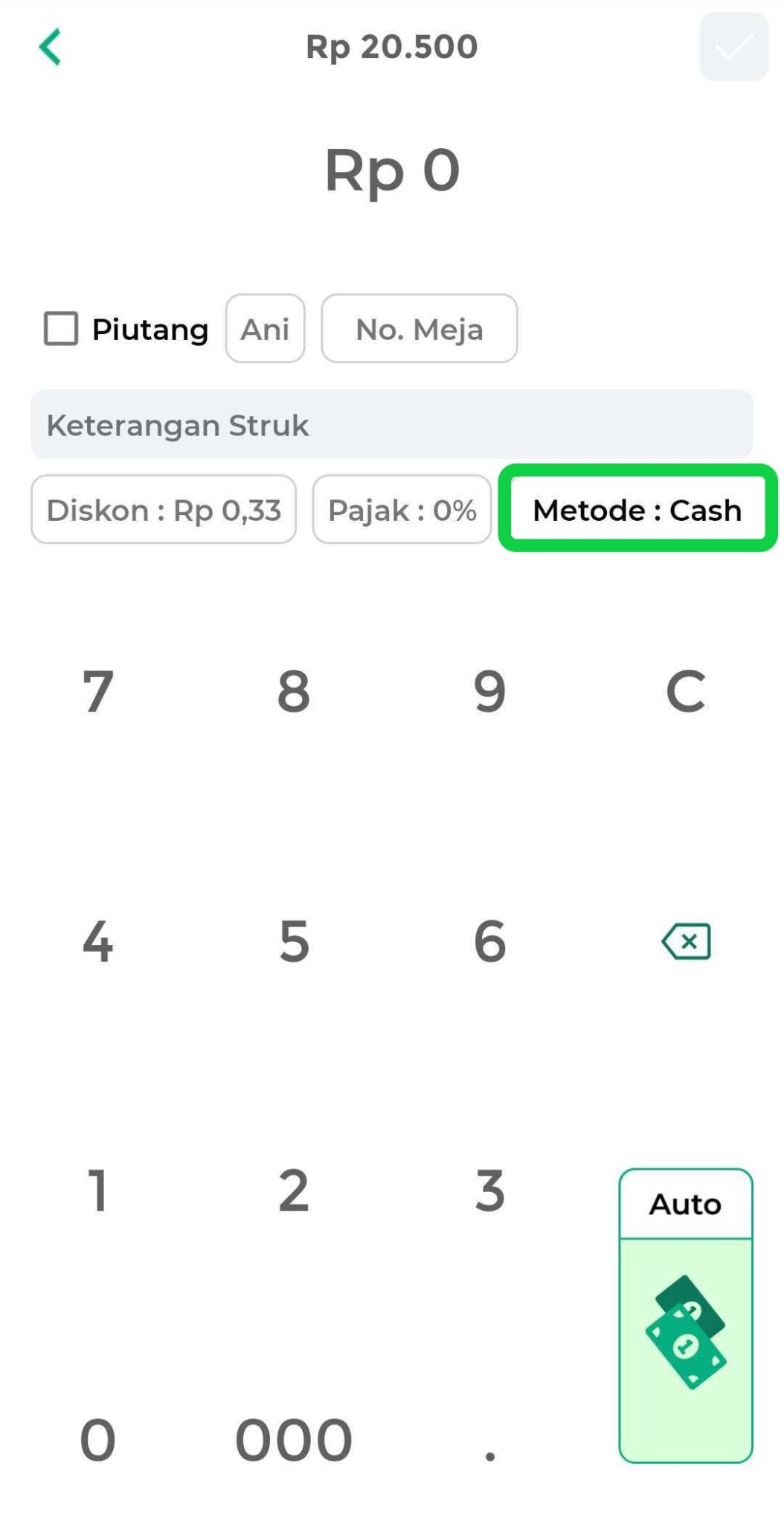
Task: Tap the 1 key on the keypad
Action: [97, 1191]
